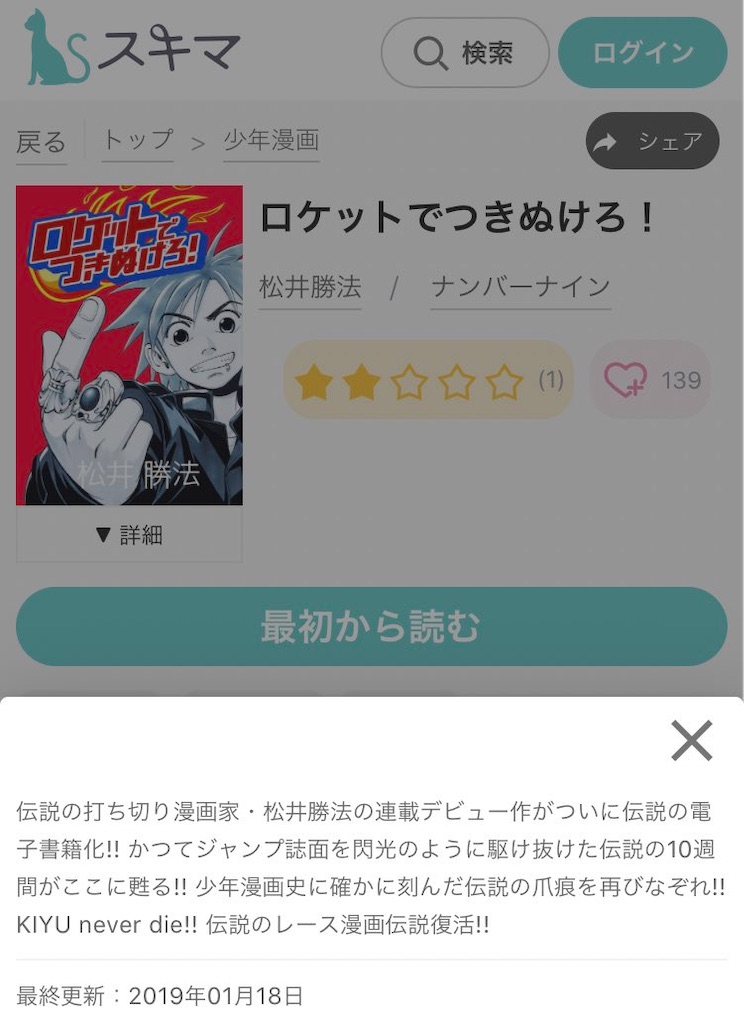Toggle the 詳細 details expander
The width and height of the screenshot is (744, 1024).
click(x=129, y=535)
